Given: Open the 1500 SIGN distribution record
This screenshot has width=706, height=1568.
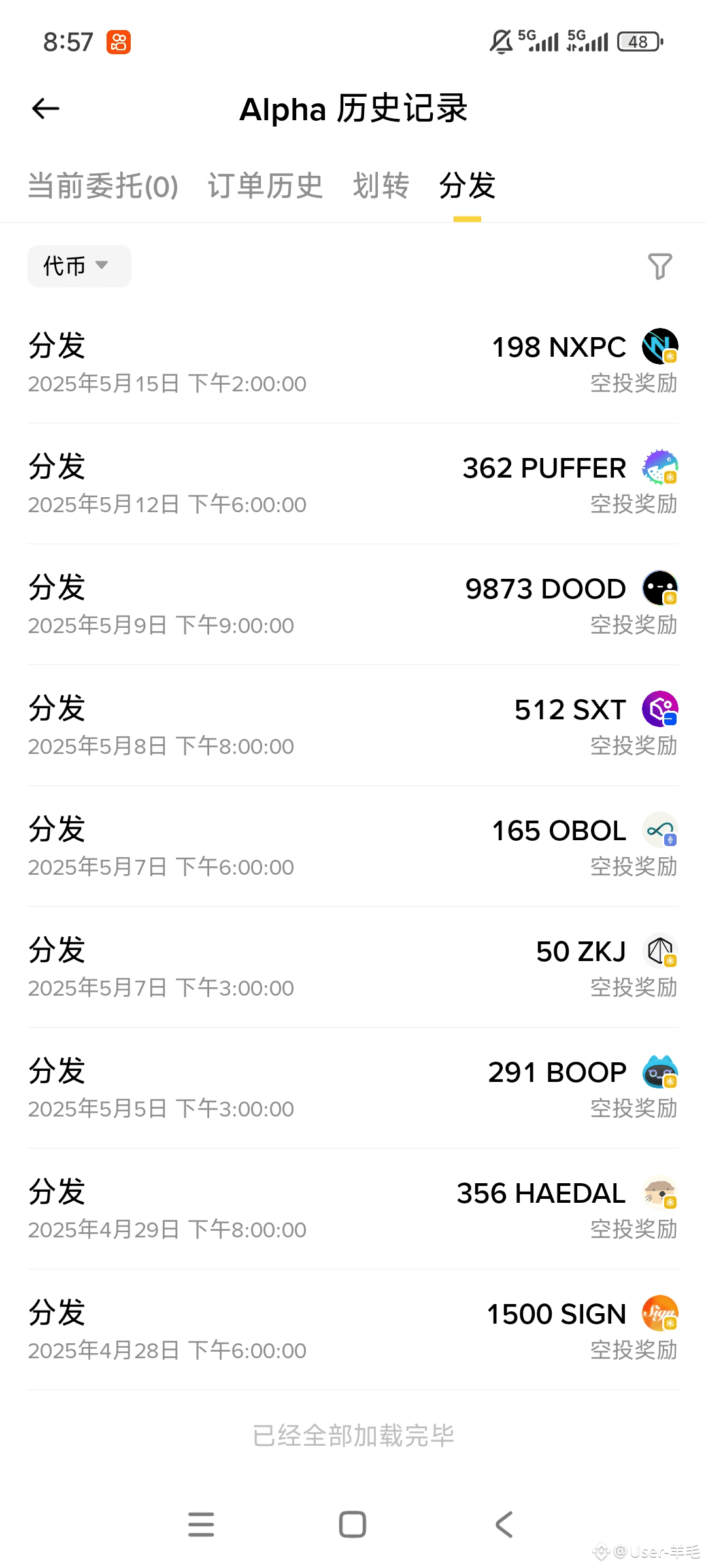Looking at the screenshot, I should tap(353, 1330).
